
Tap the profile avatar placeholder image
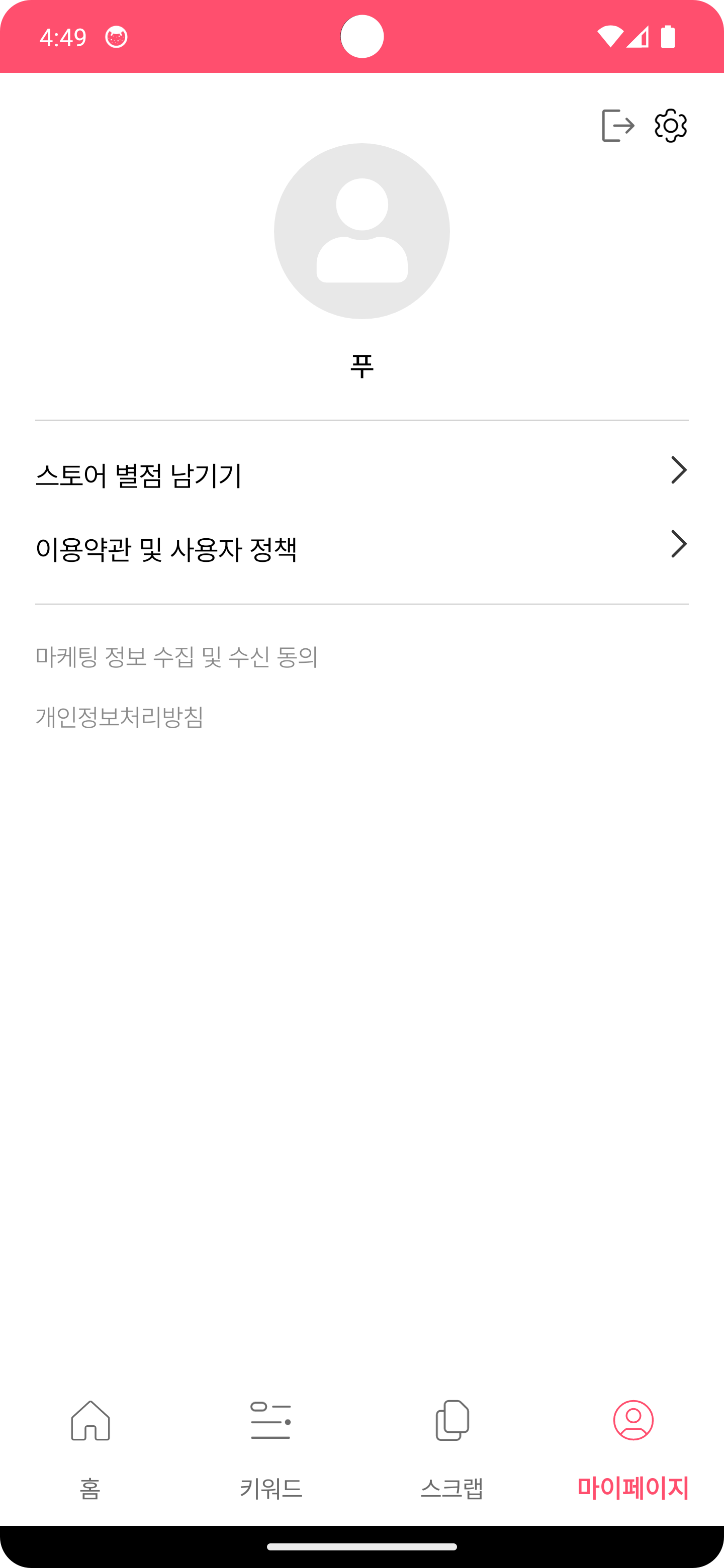(x=361, y=231)
